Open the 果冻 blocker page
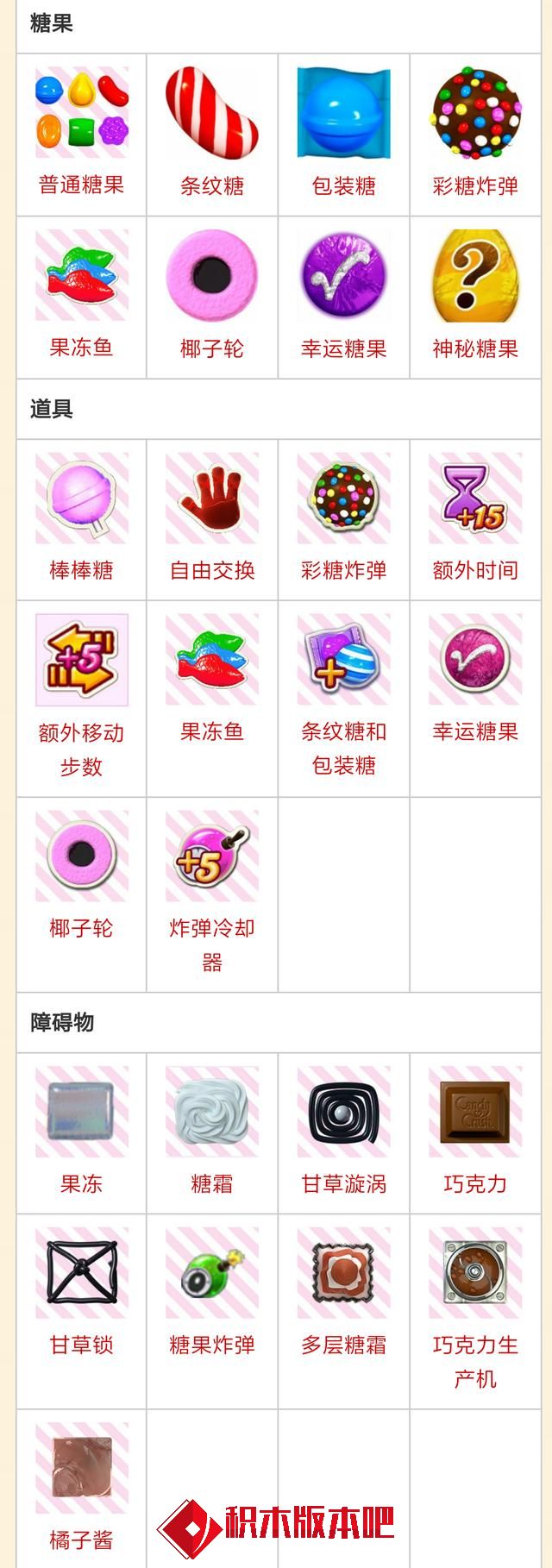This screenshot has width=552, height=1568. tap(81, 1183)
